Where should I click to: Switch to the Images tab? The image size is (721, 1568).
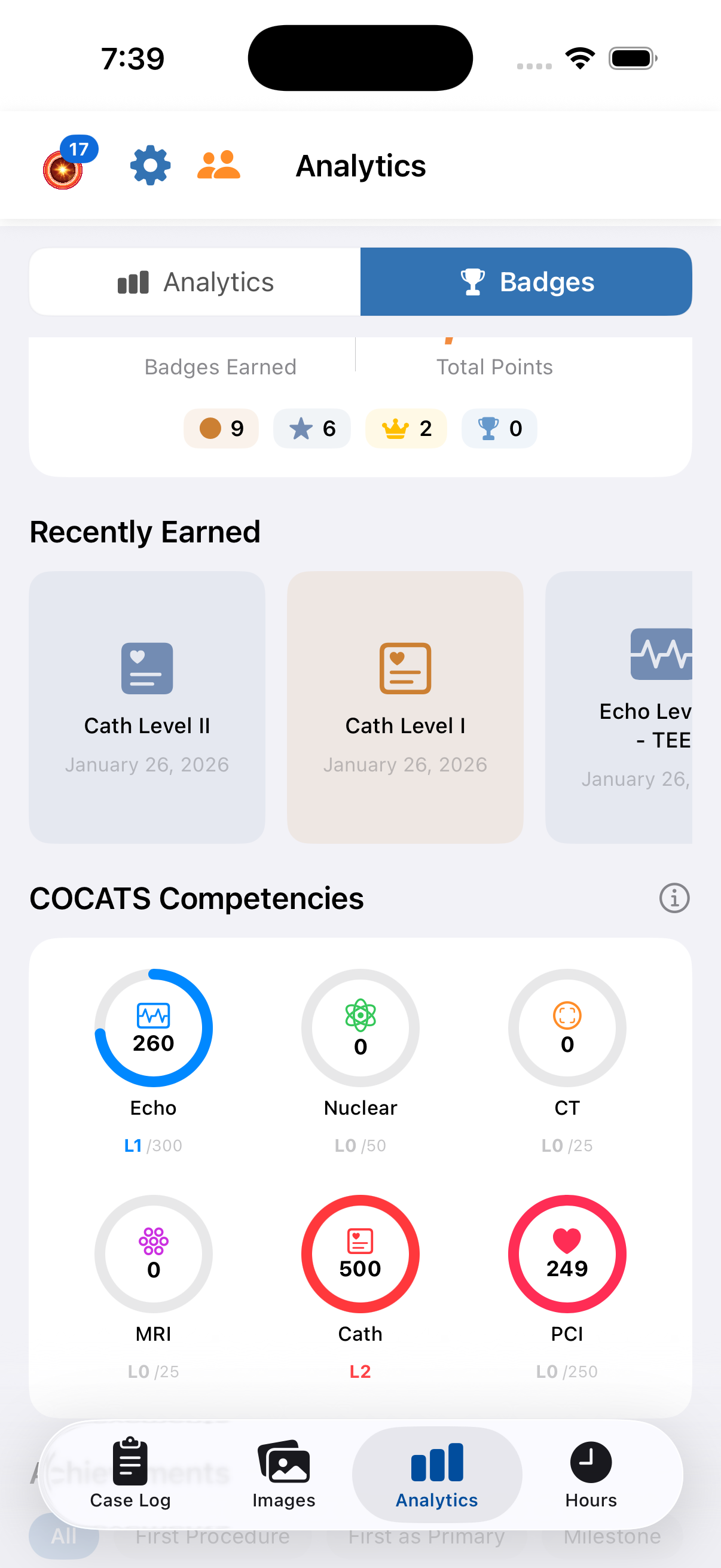[x=283, y=1474]
